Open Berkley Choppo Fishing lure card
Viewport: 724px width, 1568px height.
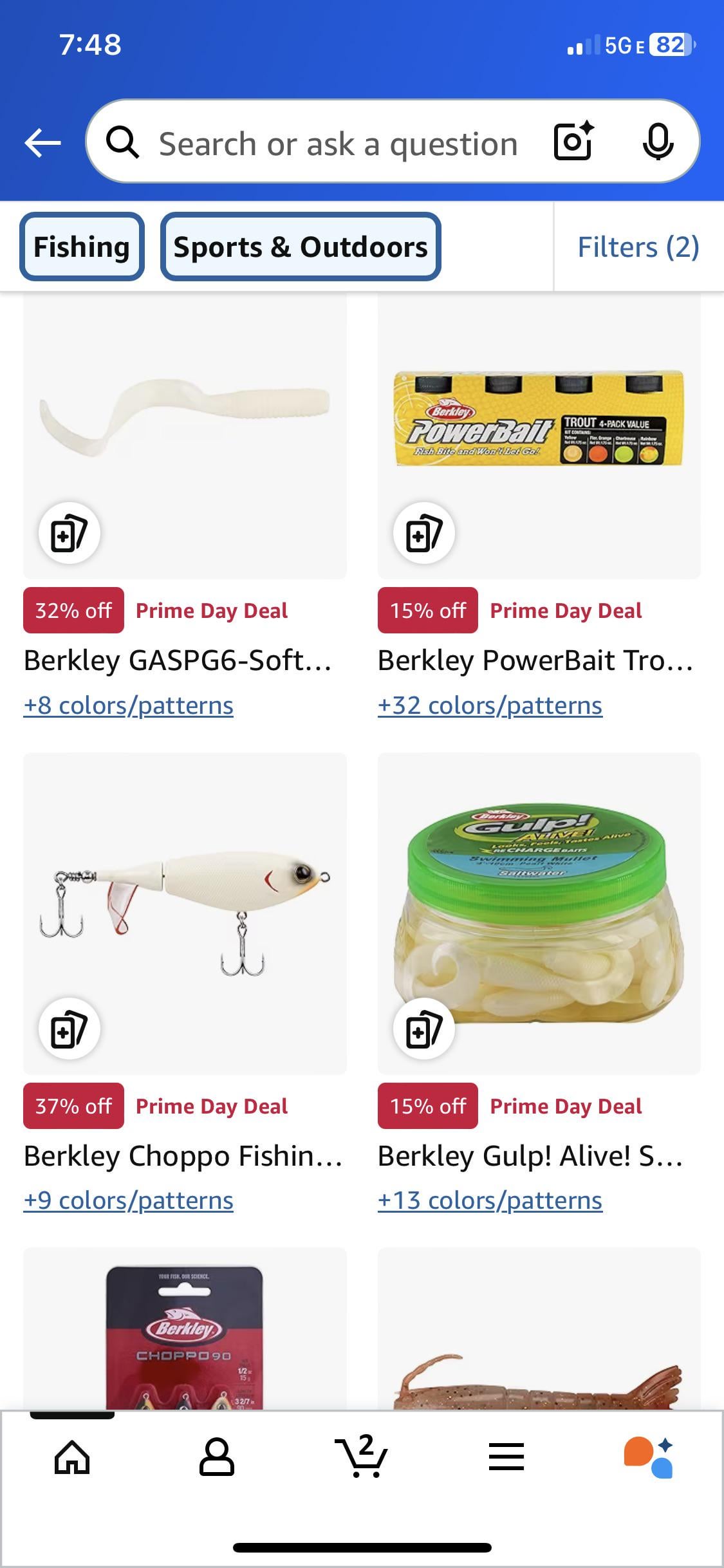coord(183,1156)
